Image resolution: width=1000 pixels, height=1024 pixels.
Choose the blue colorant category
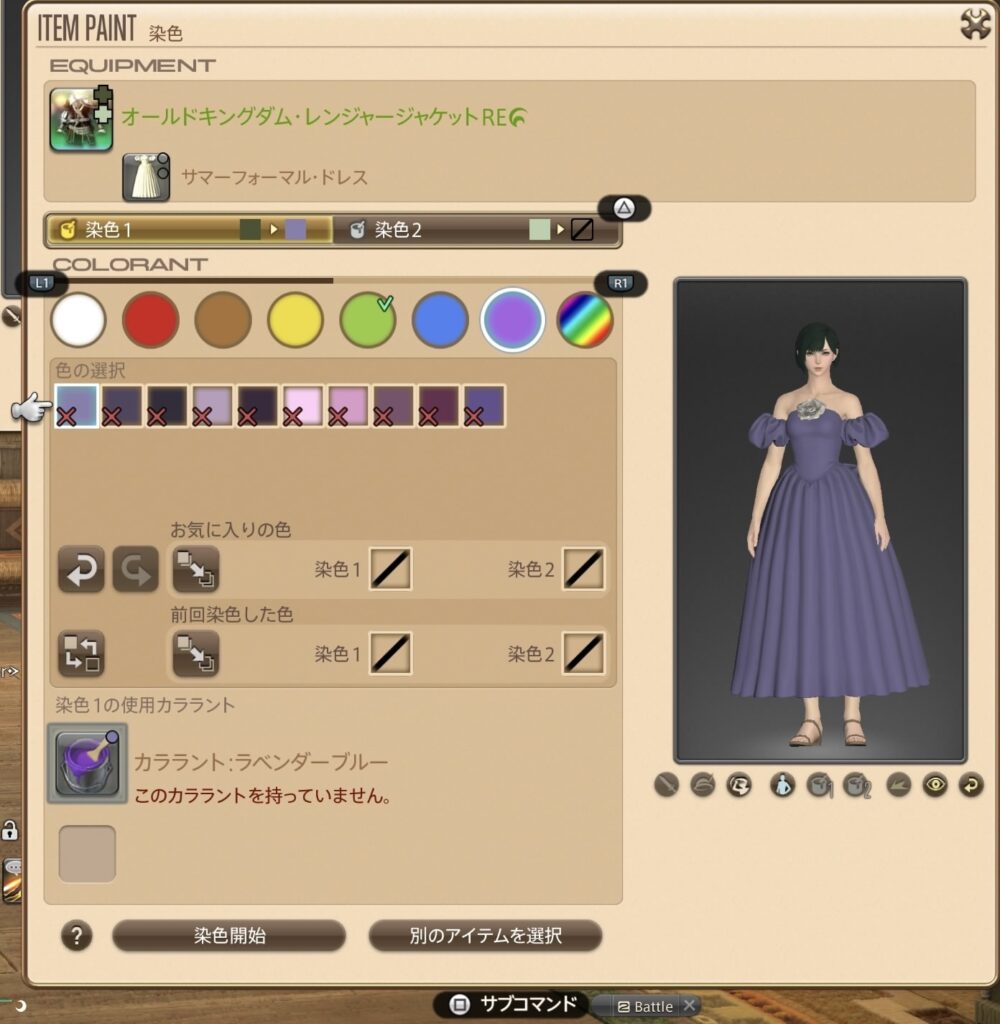pyautogui.click(x=440, y=320)
